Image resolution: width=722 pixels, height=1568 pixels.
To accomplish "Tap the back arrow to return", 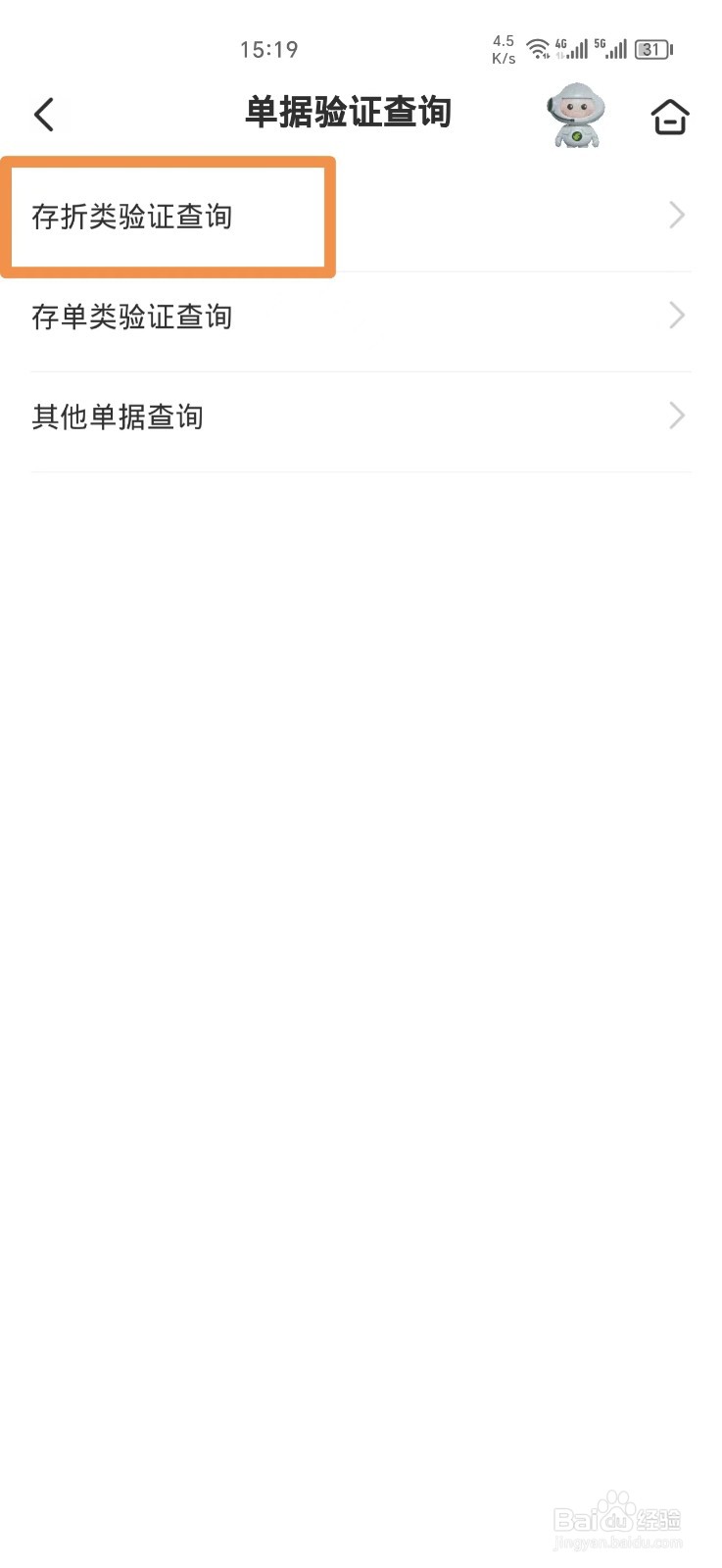I will click(x=44, y=114).
